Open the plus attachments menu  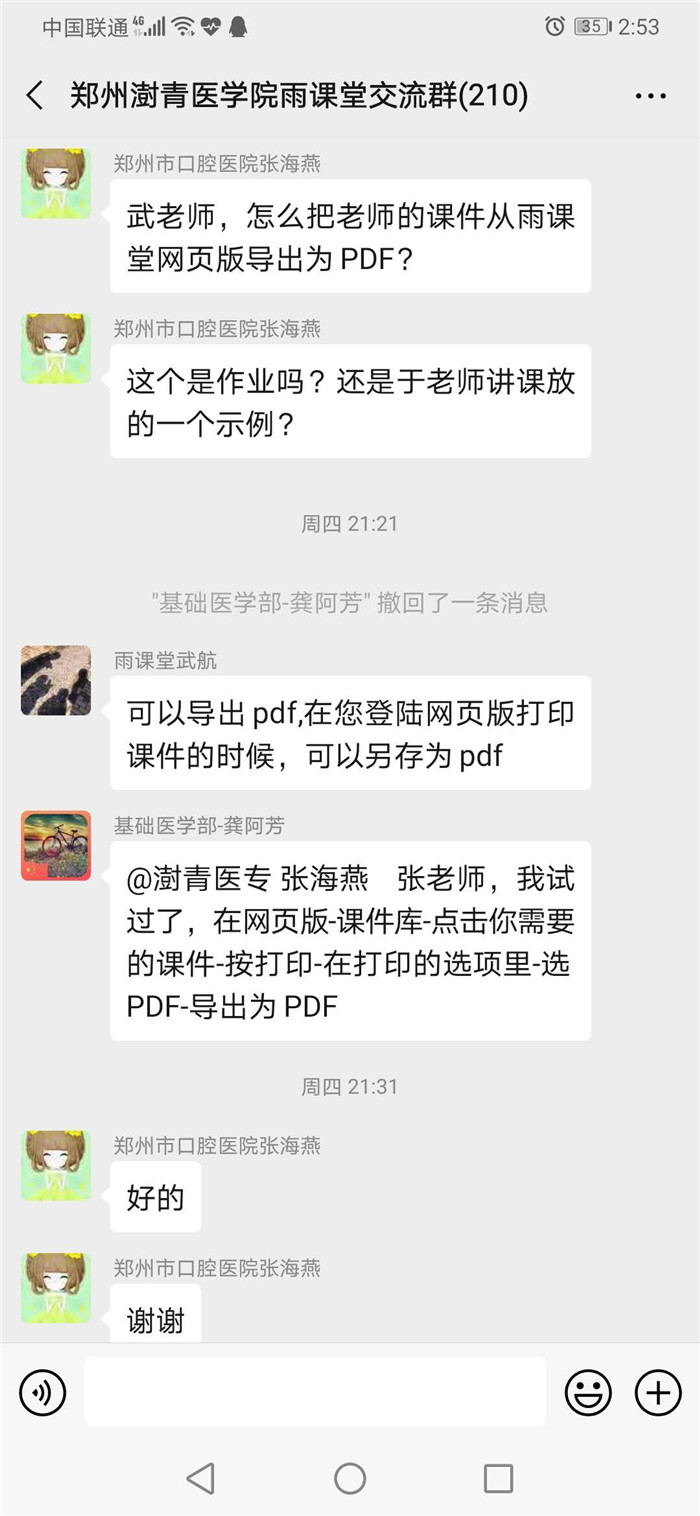[x=658, y=1392]
